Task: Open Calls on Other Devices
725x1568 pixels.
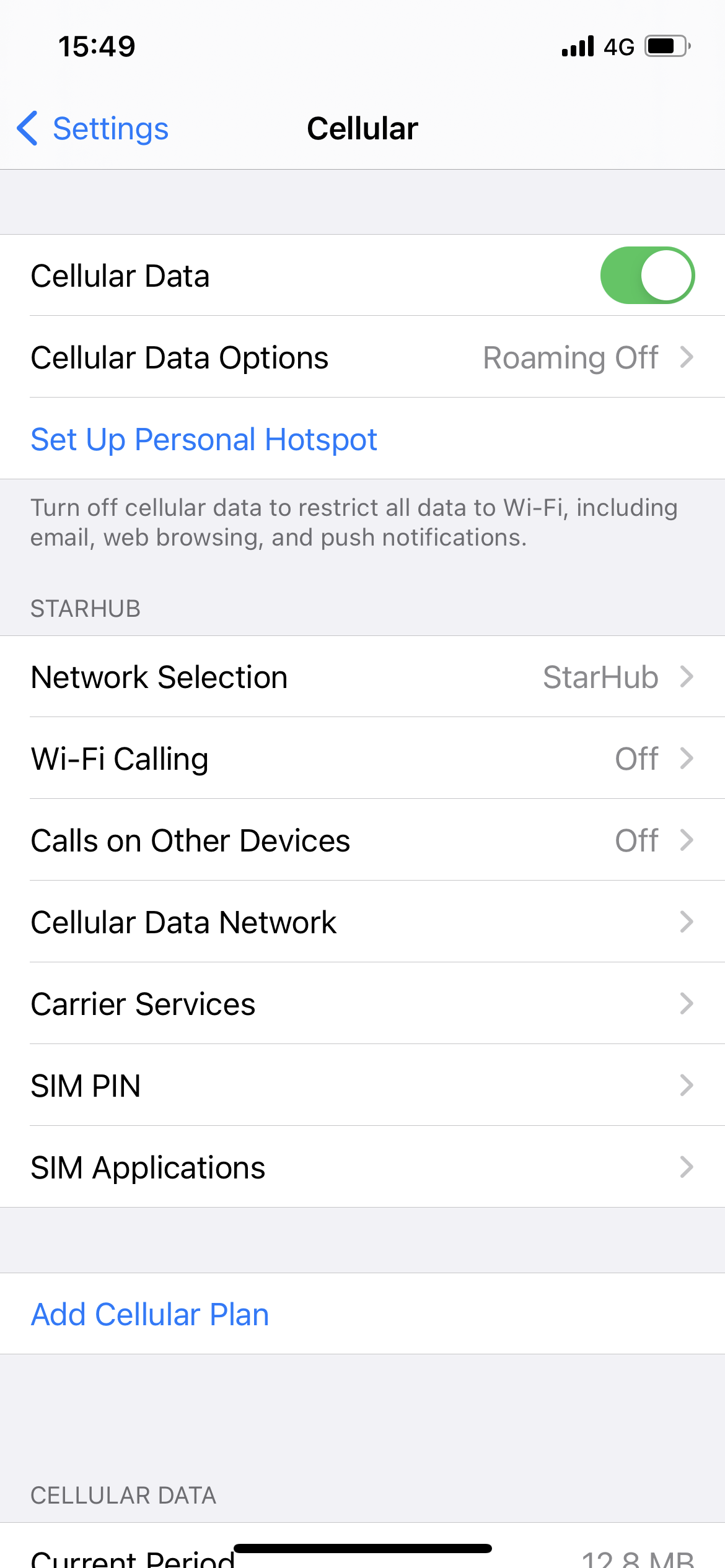Action: (362, 840)
